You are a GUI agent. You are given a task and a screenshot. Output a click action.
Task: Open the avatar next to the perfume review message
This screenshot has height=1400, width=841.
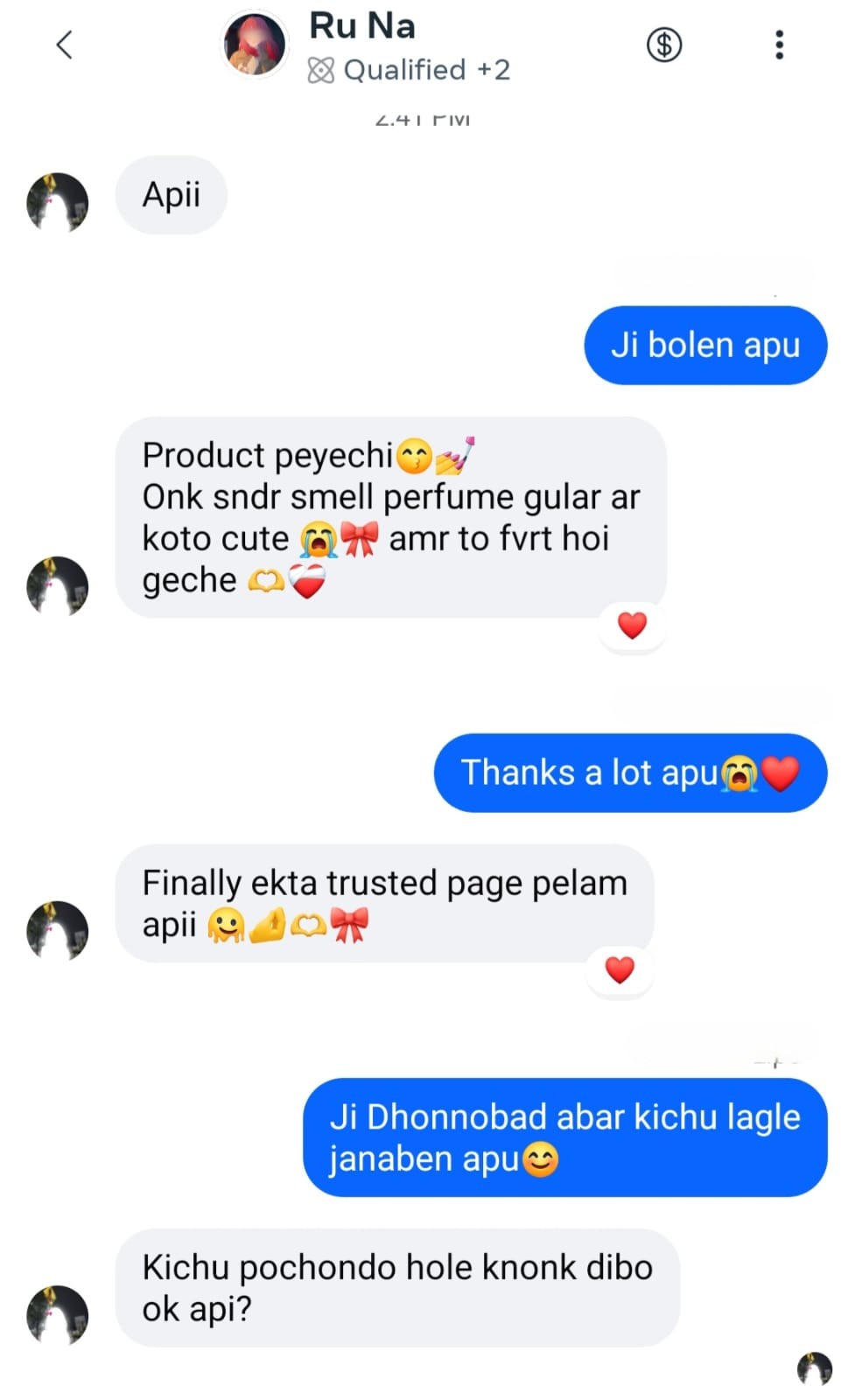57,586
